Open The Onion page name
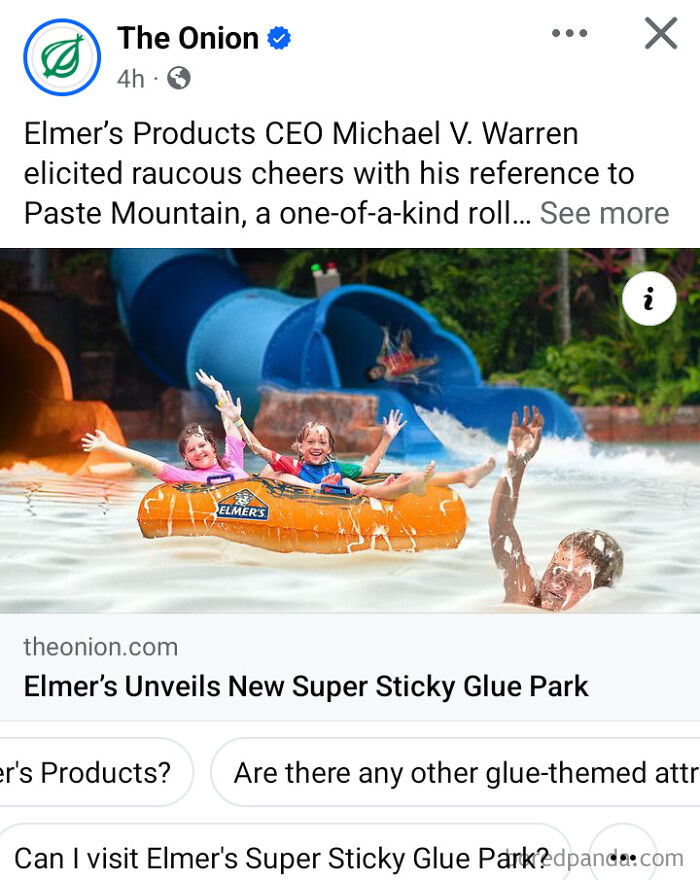The image size is (700, 880). pyautogui.click(x=188, y=39)
